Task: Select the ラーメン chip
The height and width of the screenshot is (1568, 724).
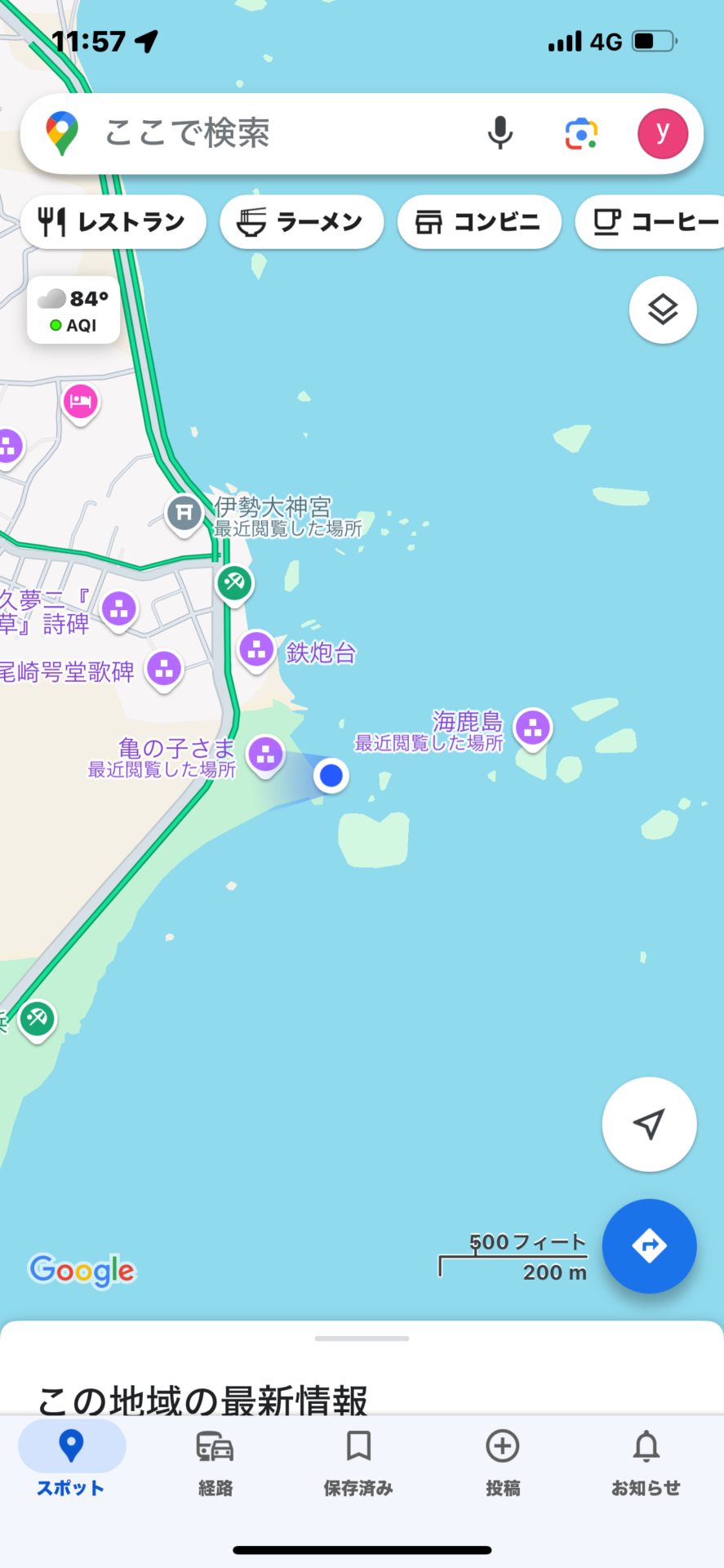Action: tap(301, 221)
